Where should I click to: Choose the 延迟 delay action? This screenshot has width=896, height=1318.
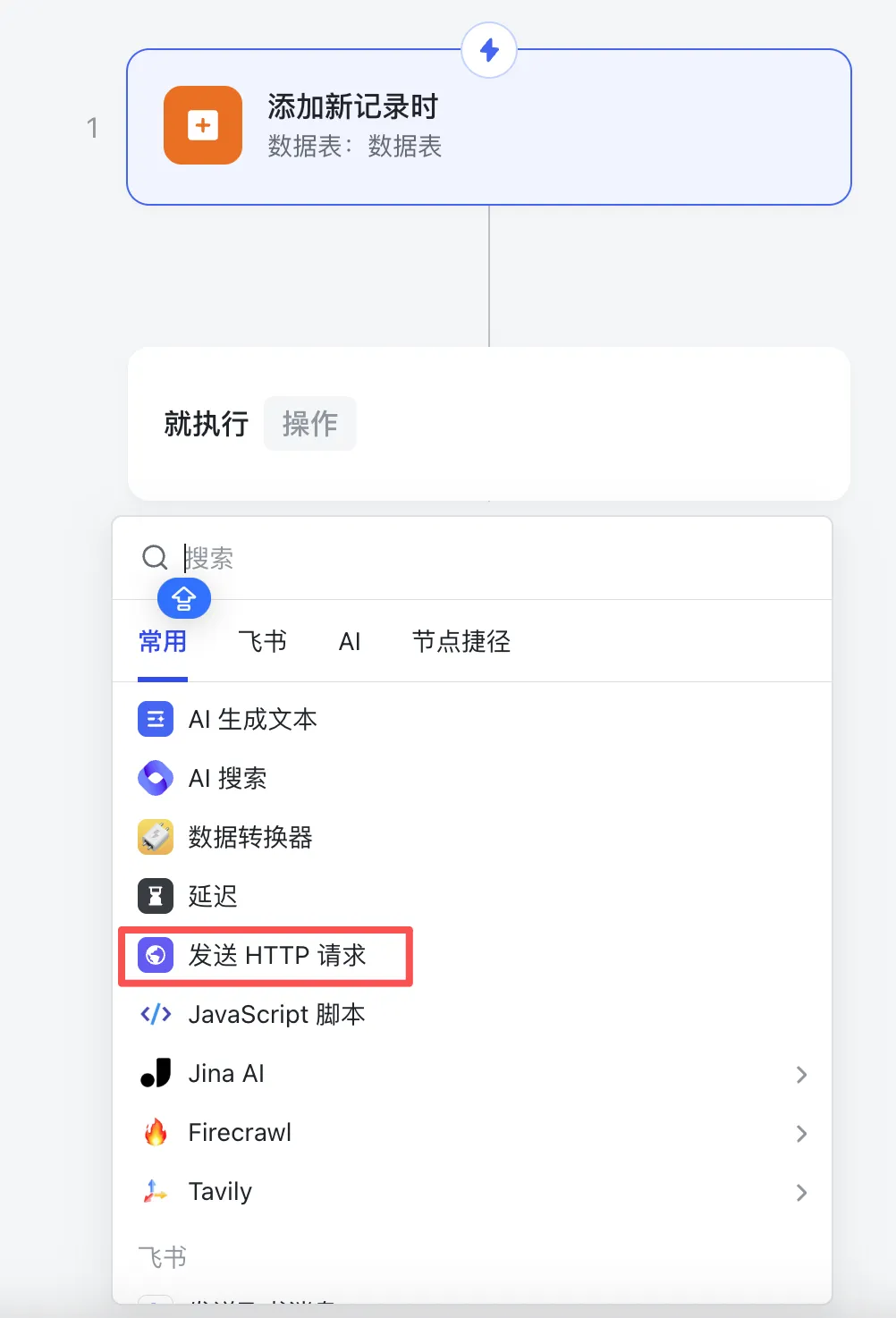(x=213, y=896)
